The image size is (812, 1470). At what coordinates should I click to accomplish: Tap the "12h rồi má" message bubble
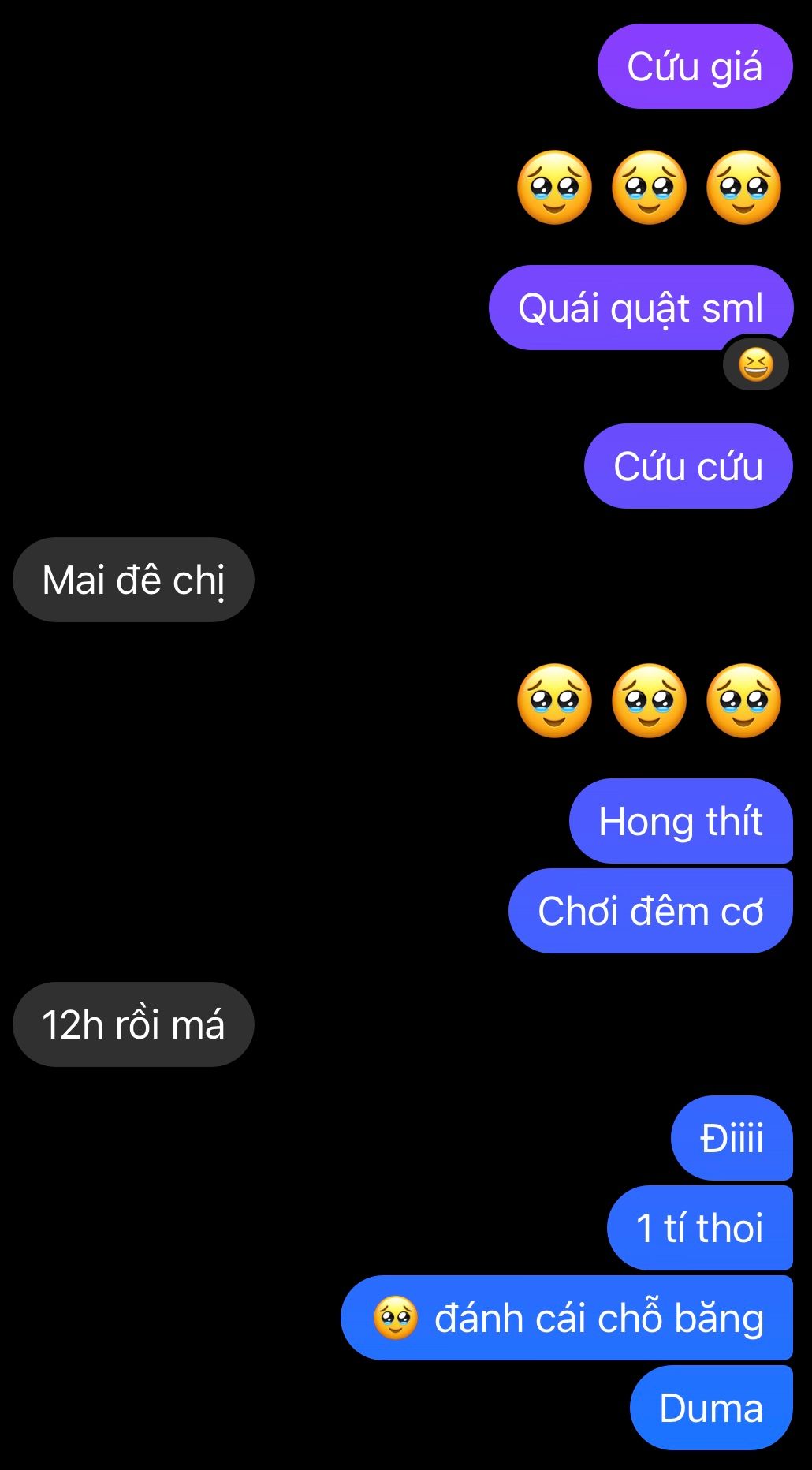(133, 1025)
